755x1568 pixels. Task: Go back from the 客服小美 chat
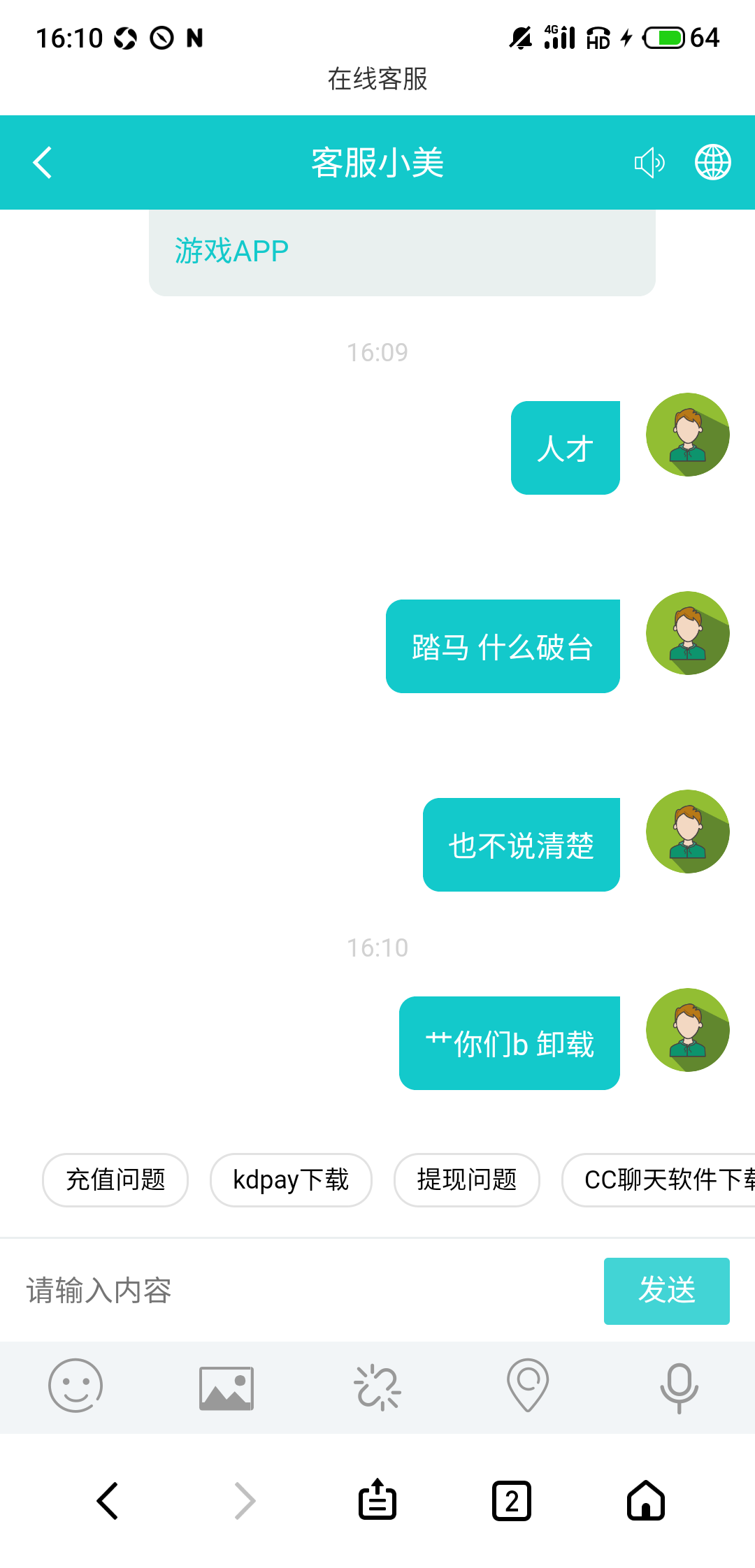43,163
